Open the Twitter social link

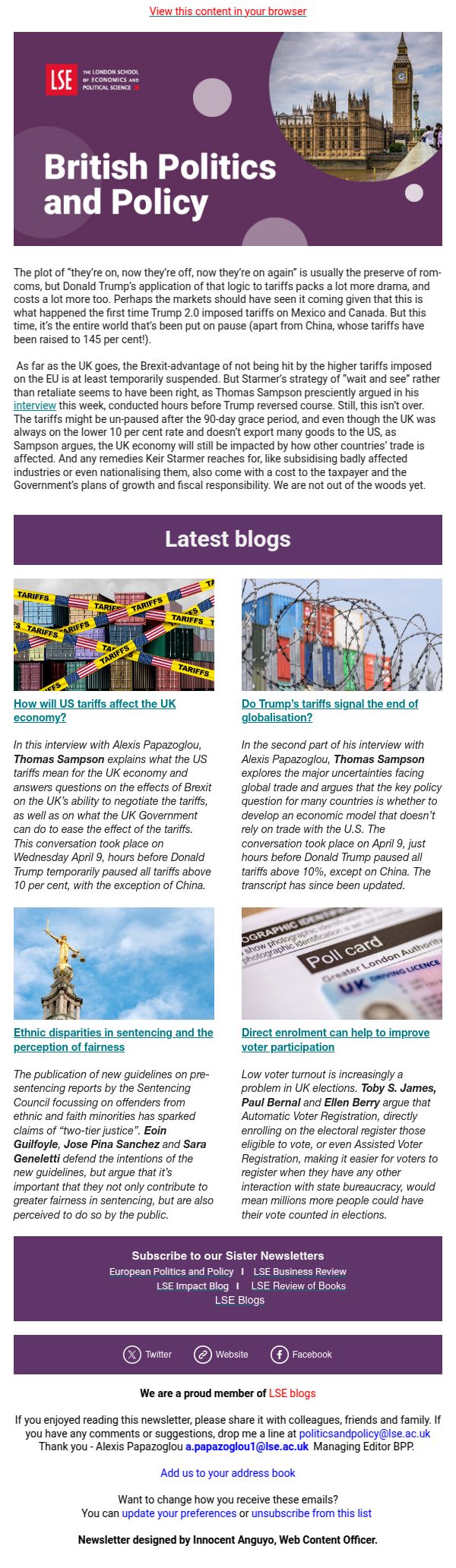[x=147, y=1354]
